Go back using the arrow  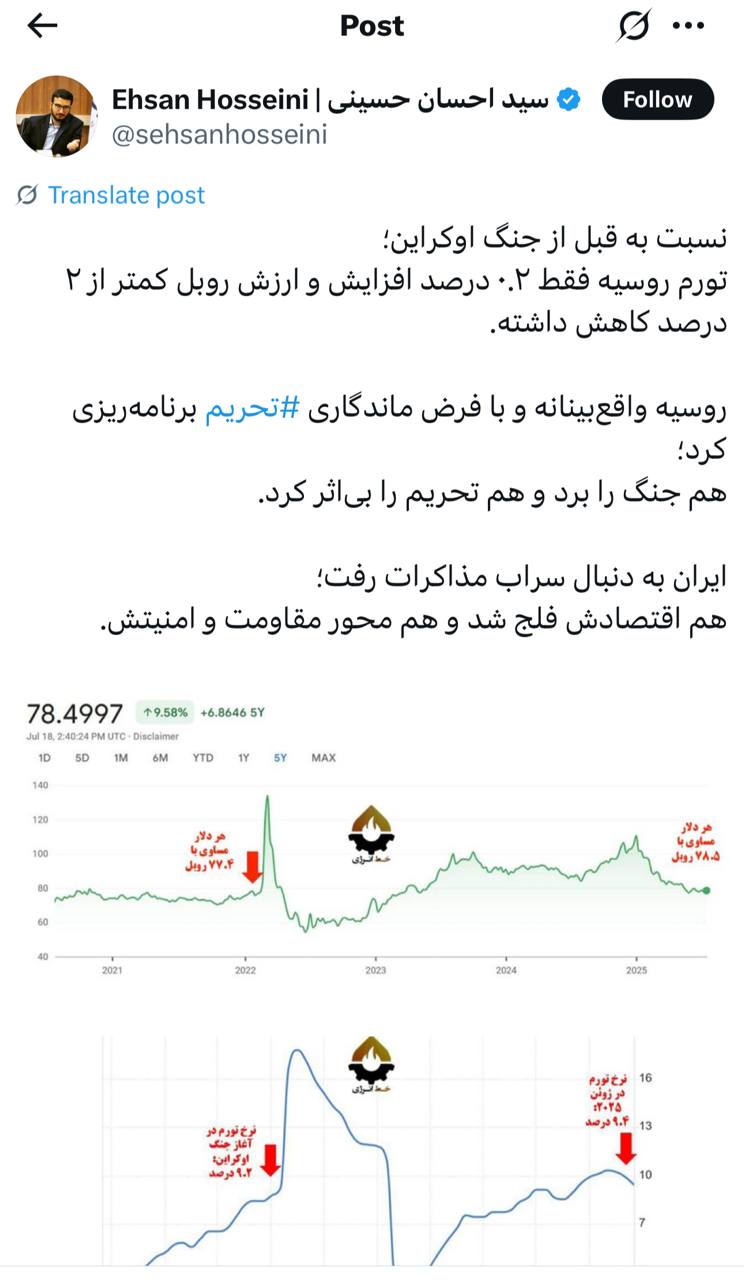[x=42, y=27]
